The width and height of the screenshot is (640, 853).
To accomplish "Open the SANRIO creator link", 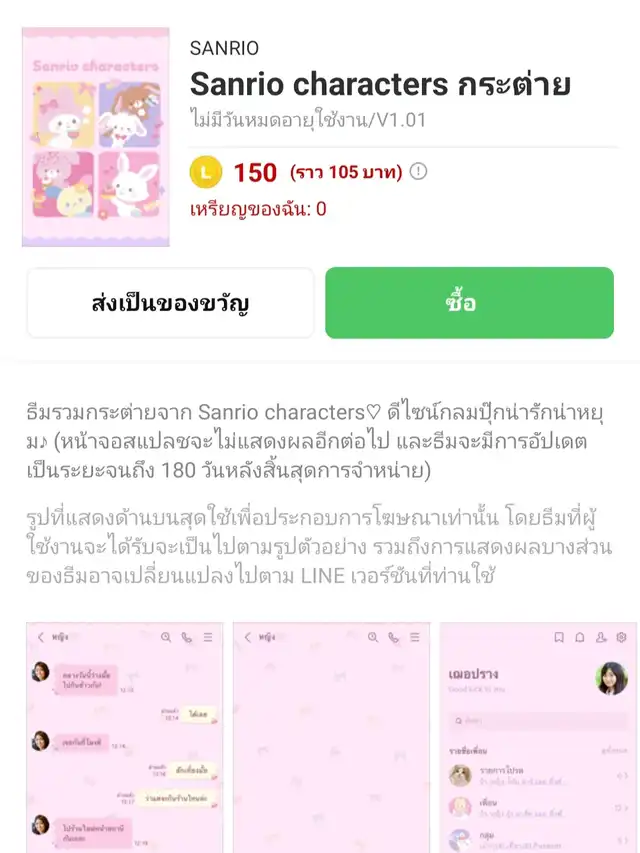I will [x=224, y=47].
